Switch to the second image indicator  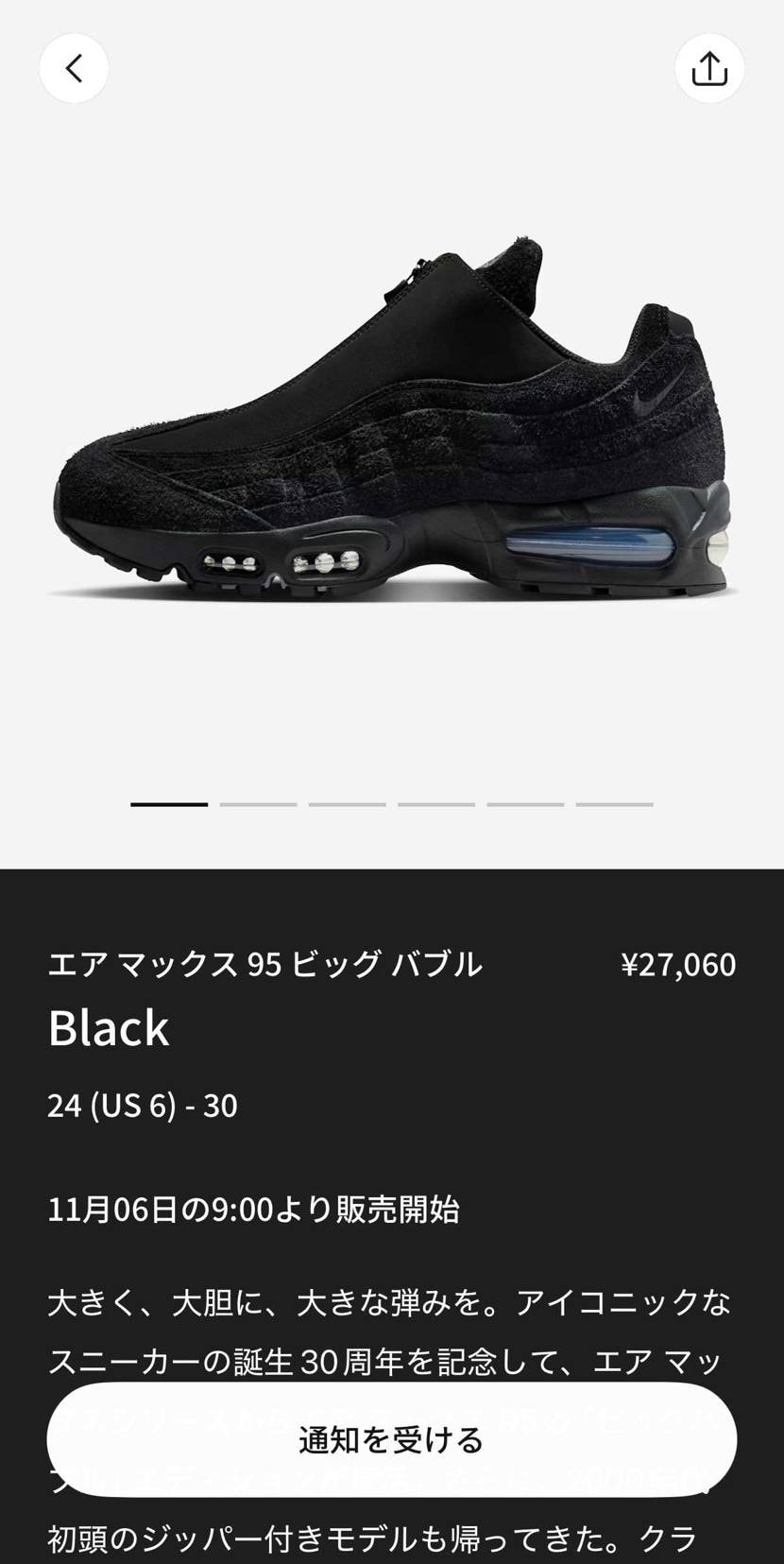[258, 804]
